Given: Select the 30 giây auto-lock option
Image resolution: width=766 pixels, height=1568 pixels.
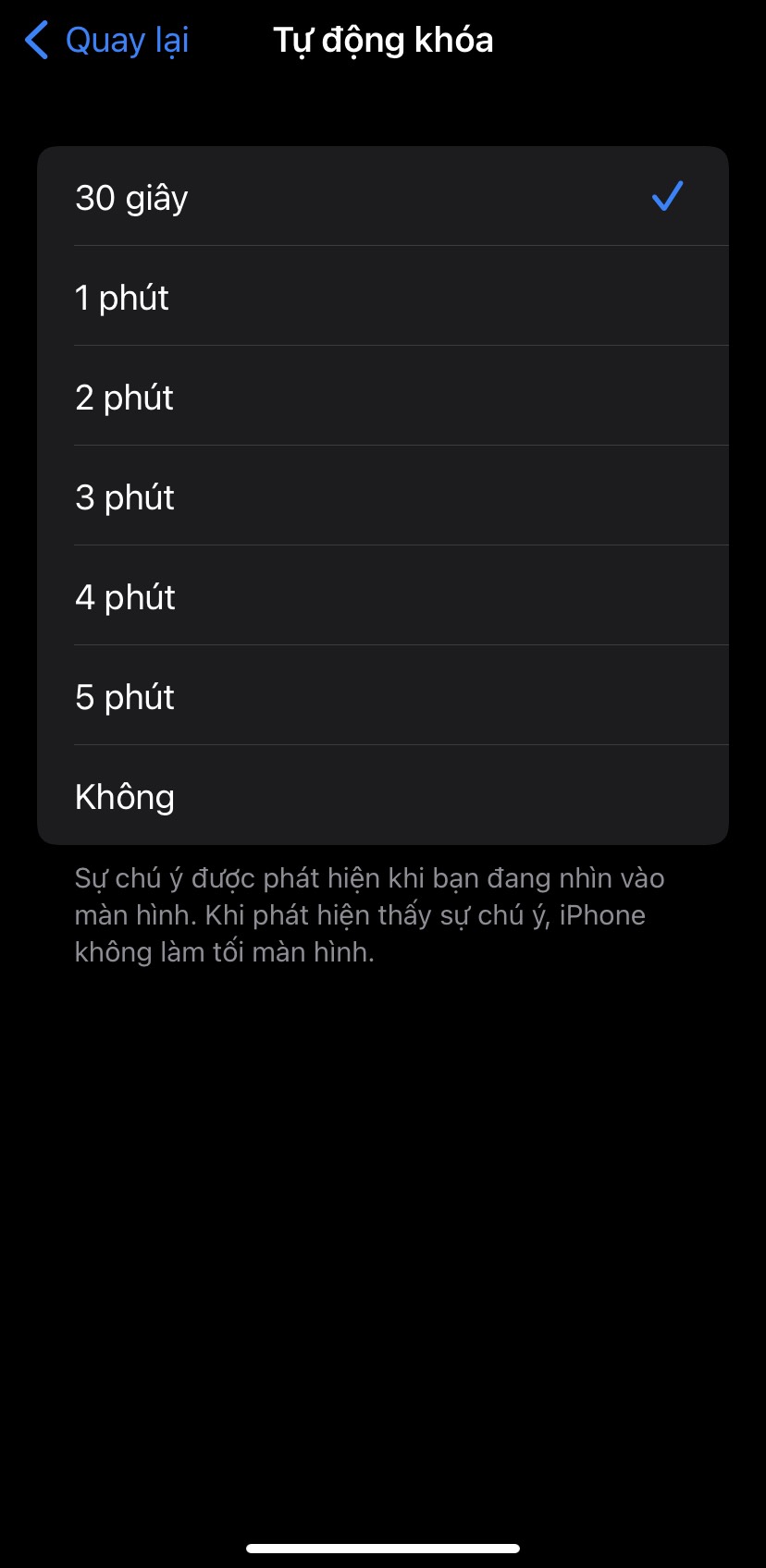Looking at the screenshot, I should pyautogui.click(x=383, y=196).
